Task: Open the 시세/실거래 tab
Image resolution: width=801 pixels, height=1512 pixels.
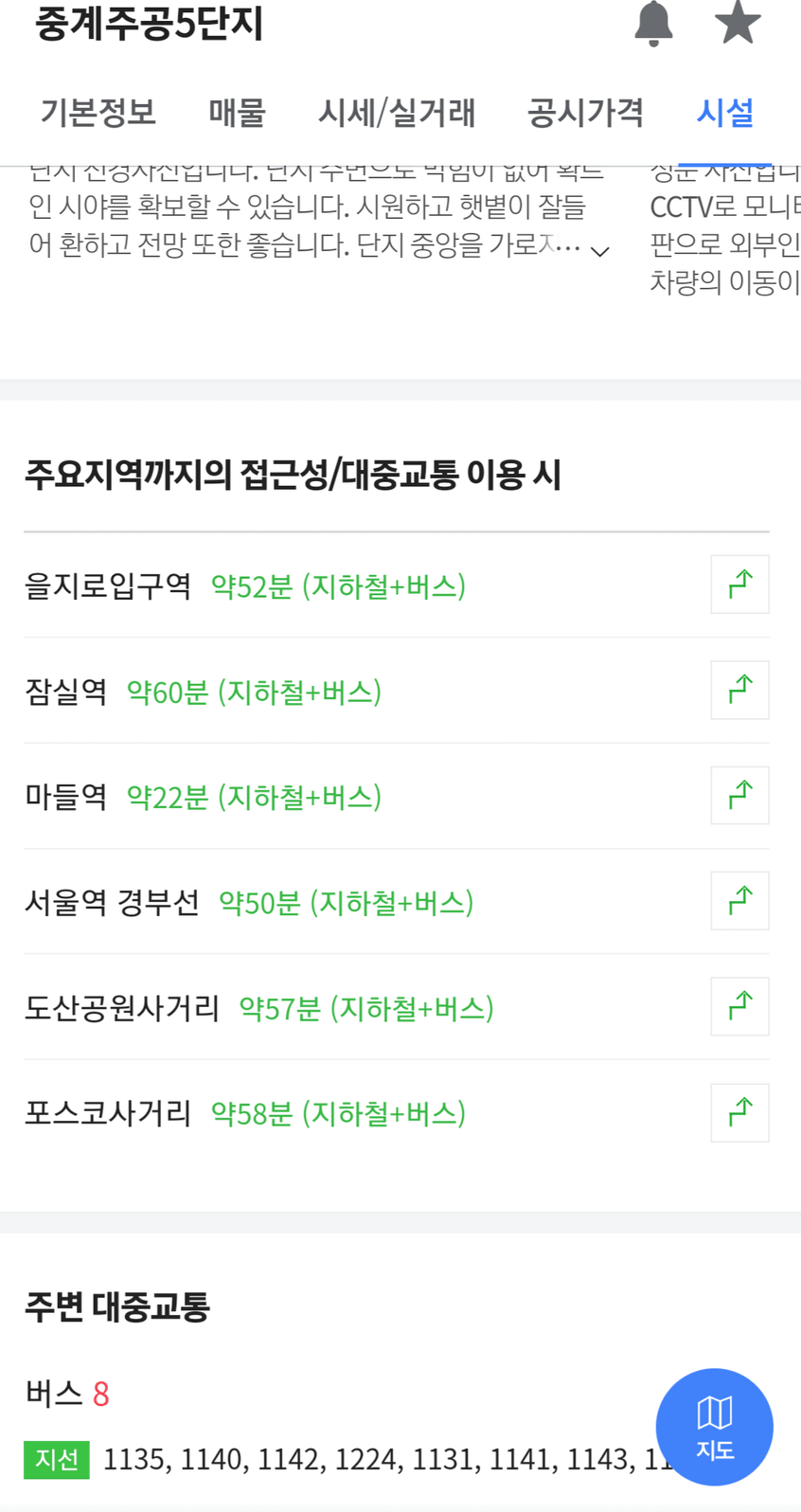Action: (397, 113)
